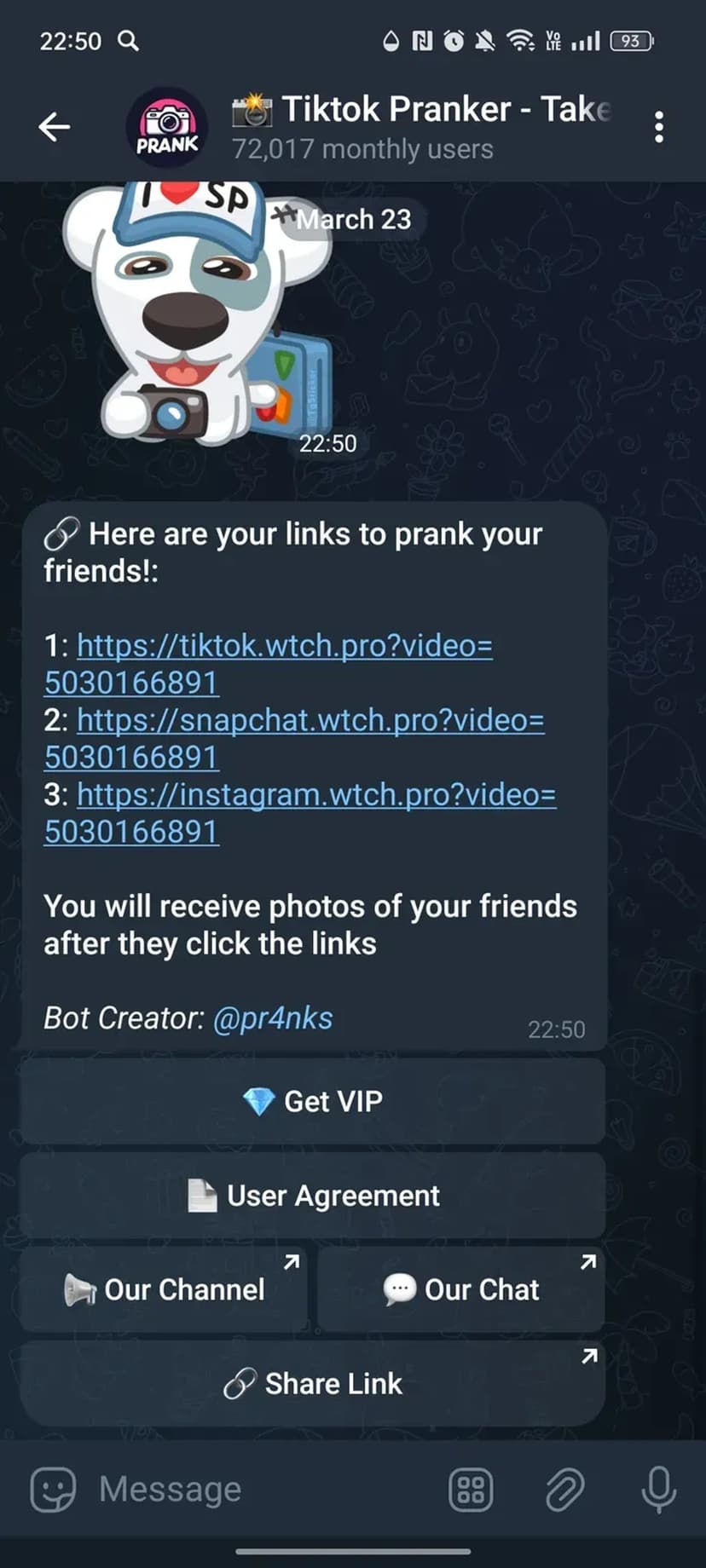This screenshot has width=706, height=1568.
Task: Open the User Agreement
Action: coord(312,1196)
